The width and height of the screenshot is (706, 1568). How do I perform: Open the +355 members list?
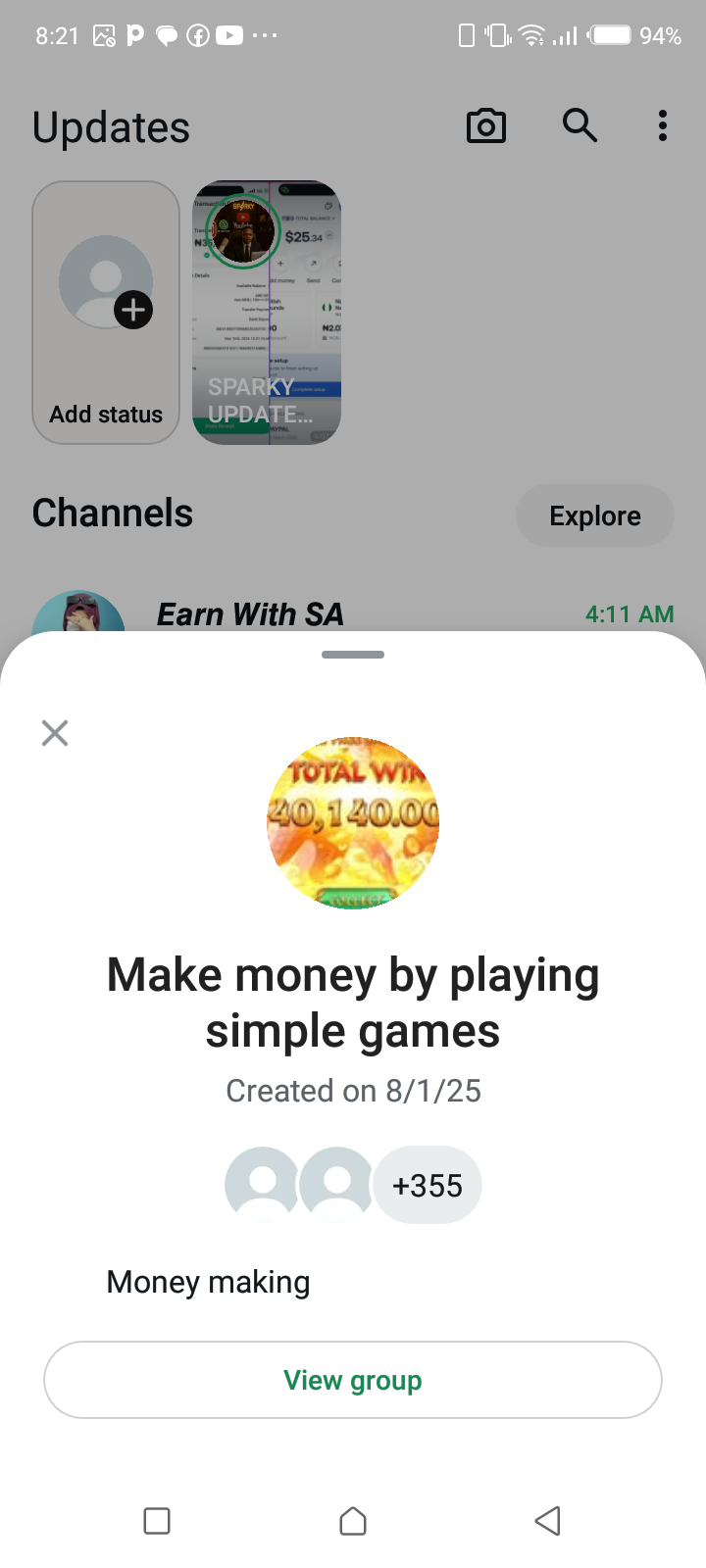coord(428,1186)
